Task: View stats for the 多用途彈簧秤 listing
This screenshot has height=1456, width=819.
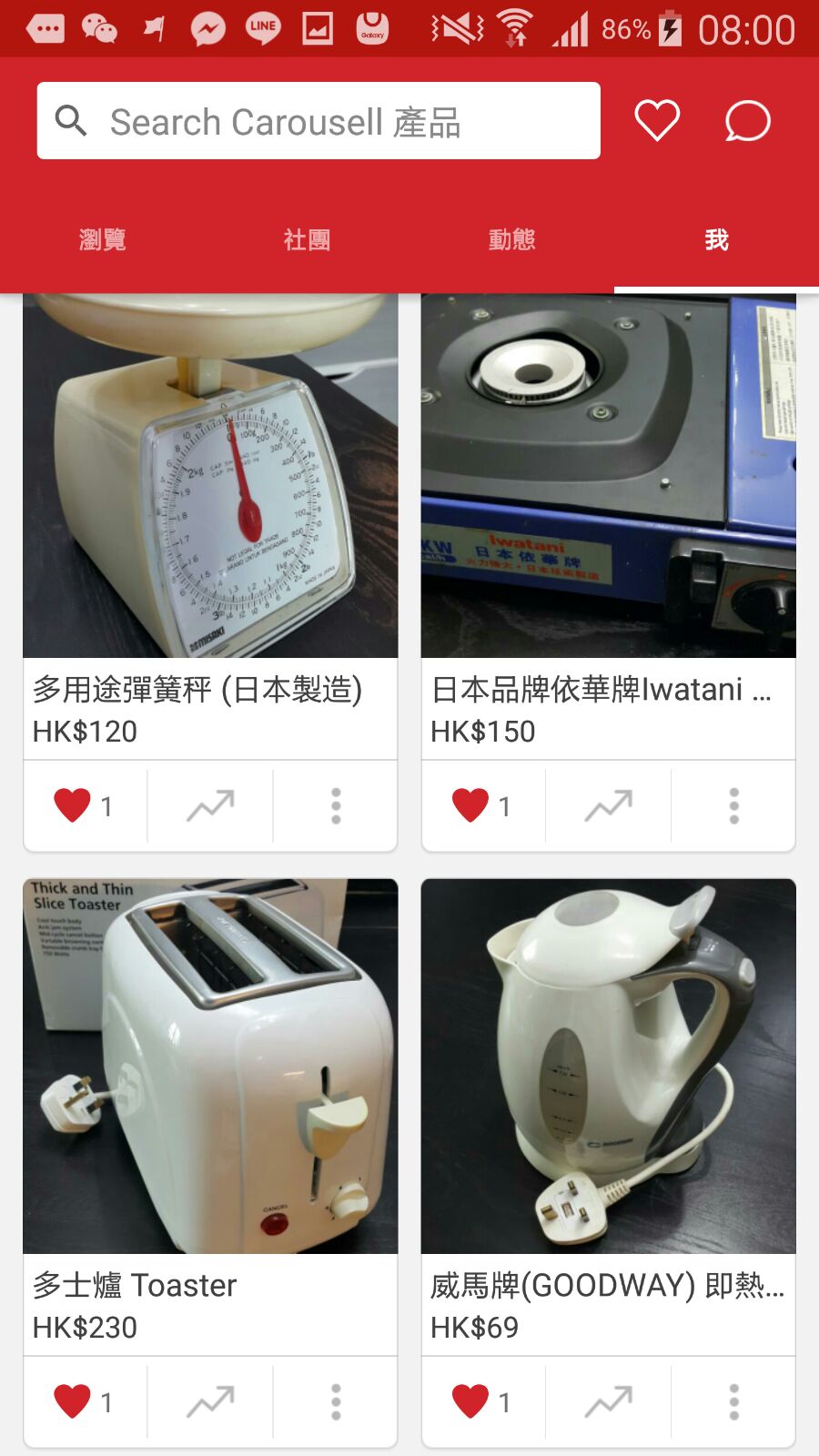Action: tap(210, 805)
